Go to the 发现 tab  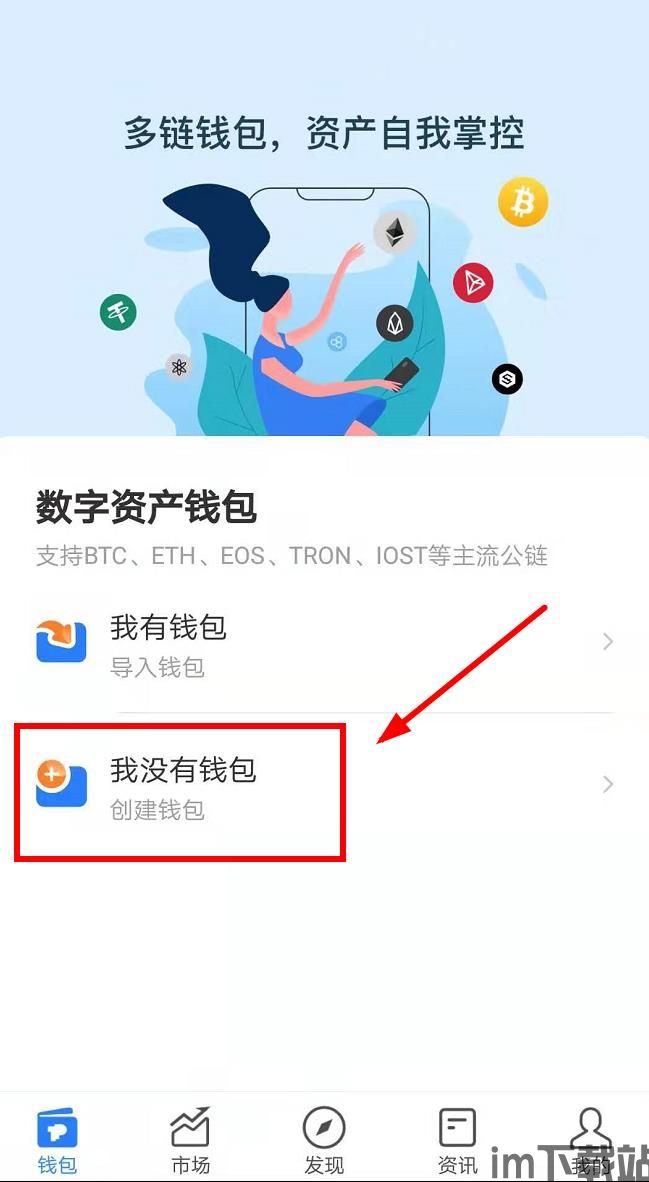click(324, 1140)
